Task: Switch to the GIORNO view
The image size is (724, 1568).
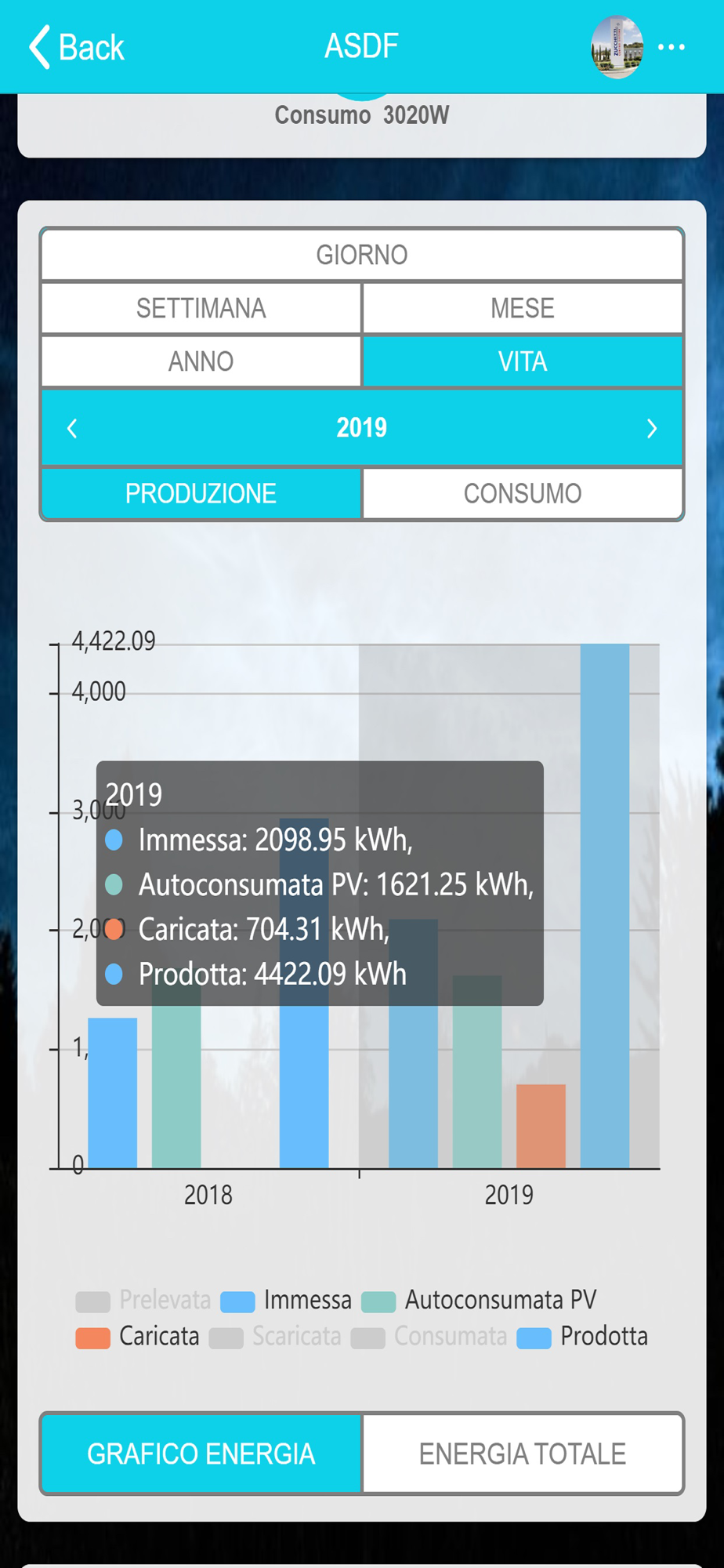Action: tap(362, 255)
